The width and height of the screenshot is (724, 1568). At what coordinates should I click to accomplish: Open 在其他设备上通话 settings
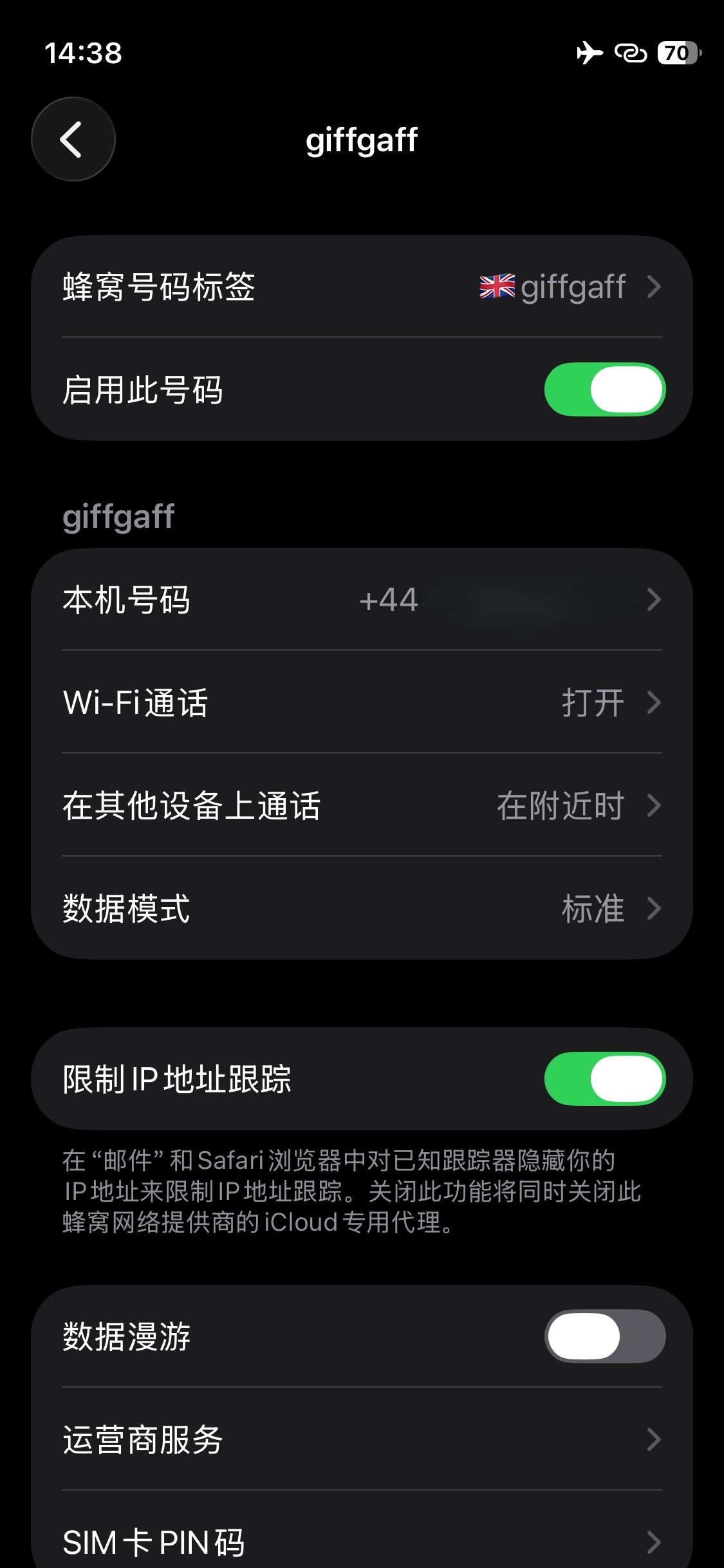[x=362, y=805]
